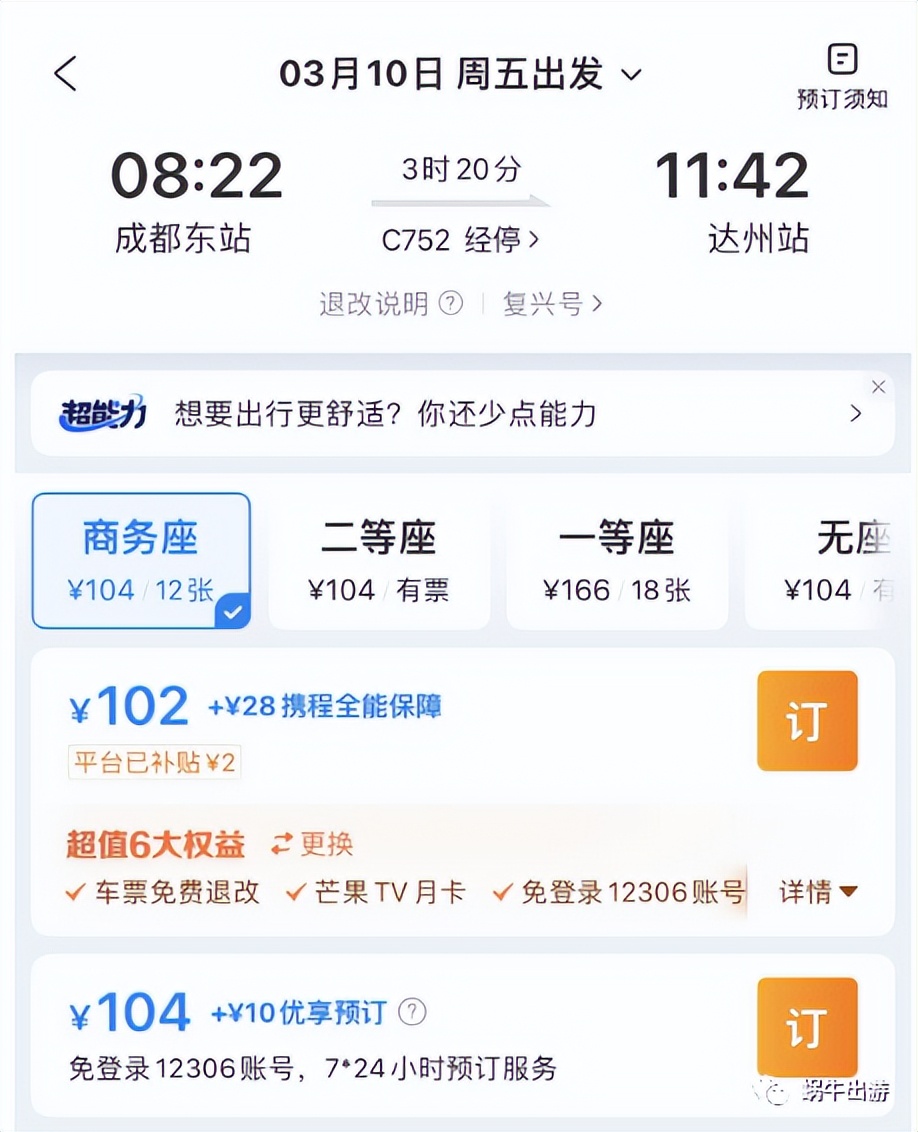Dismiss the 超能力 promo banner
The image size is (918, 1132).
878,387
